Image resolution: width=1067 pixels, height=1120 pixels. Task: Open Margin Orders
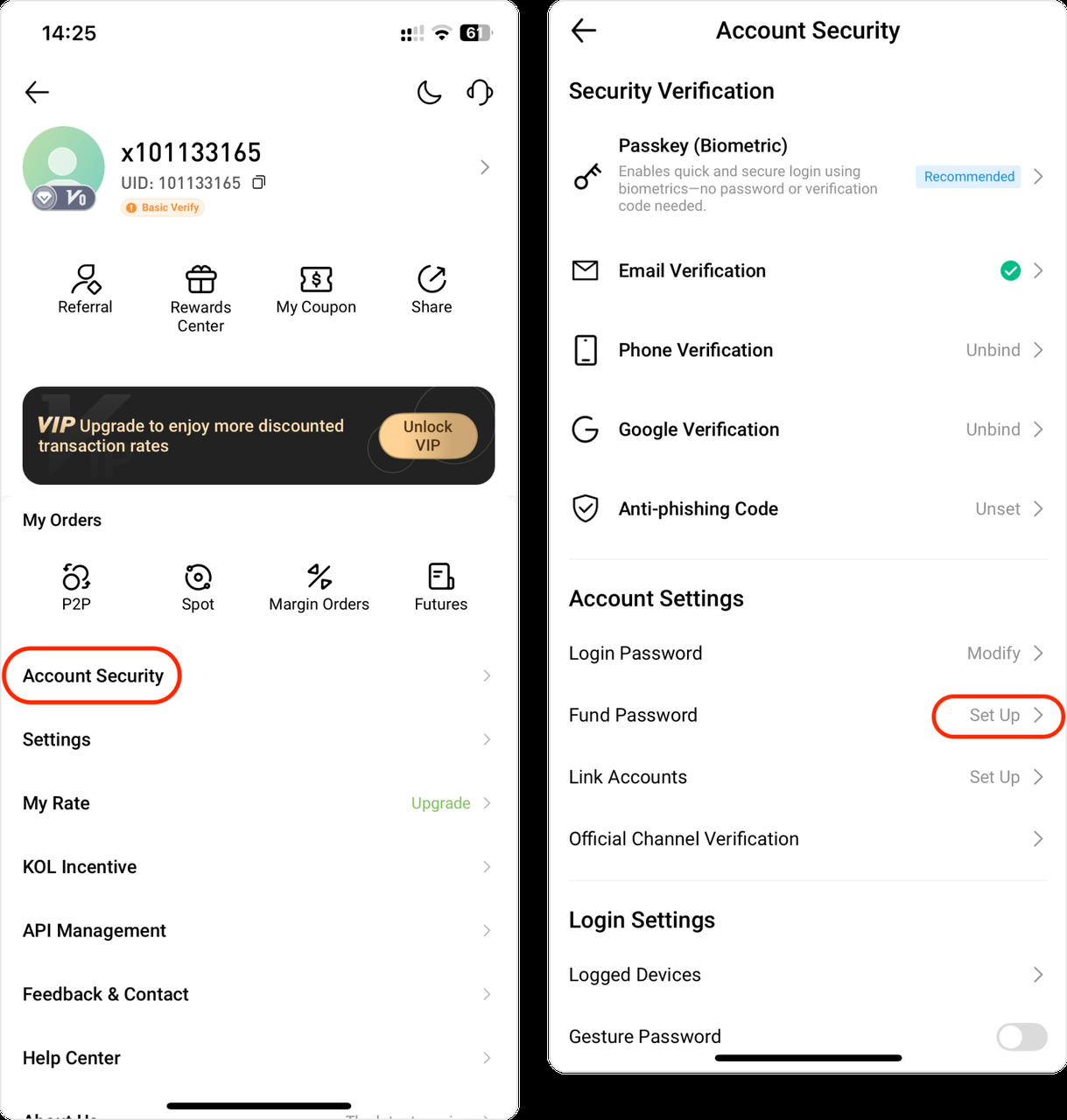tap(319, 587)
